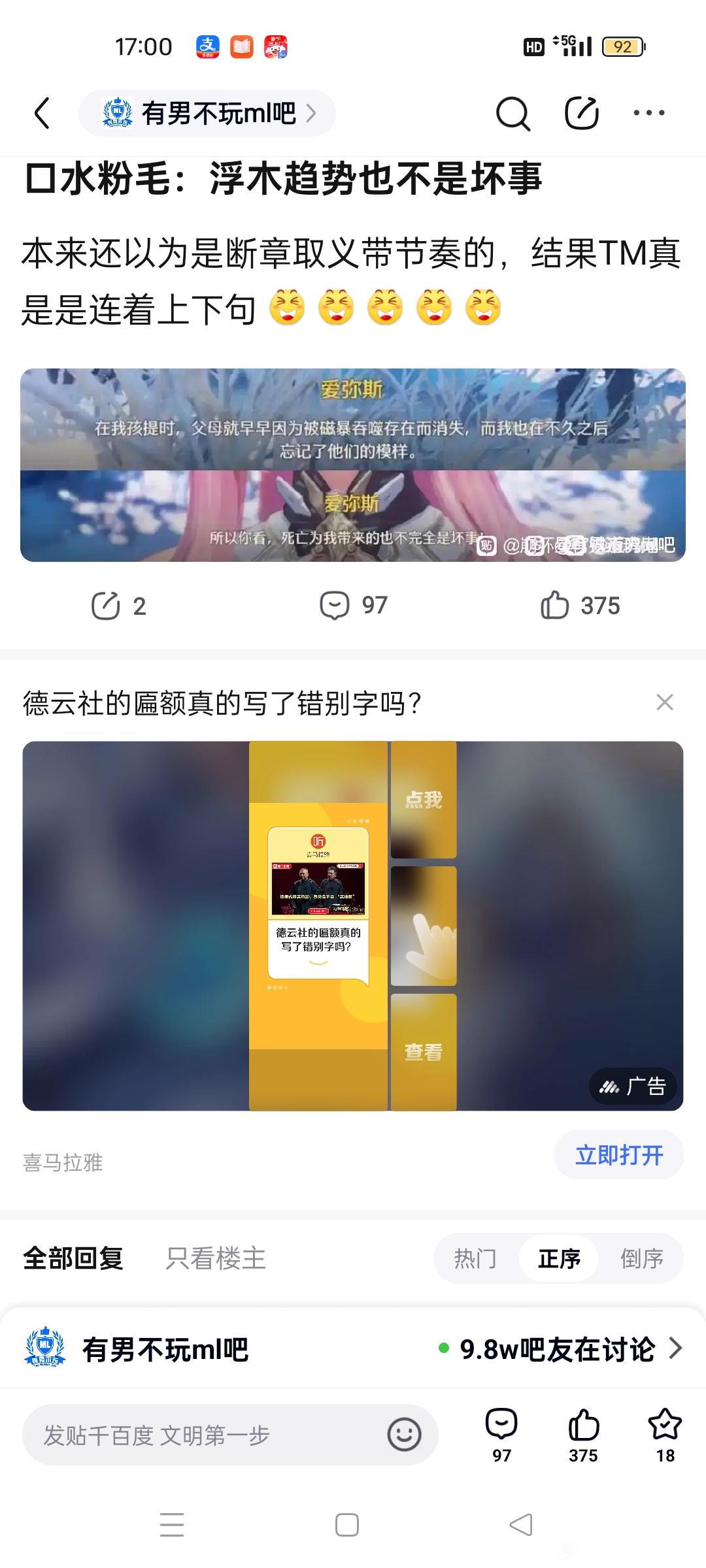
Task: Select the 全部回复 tab
Action: tap(73, 1258)
